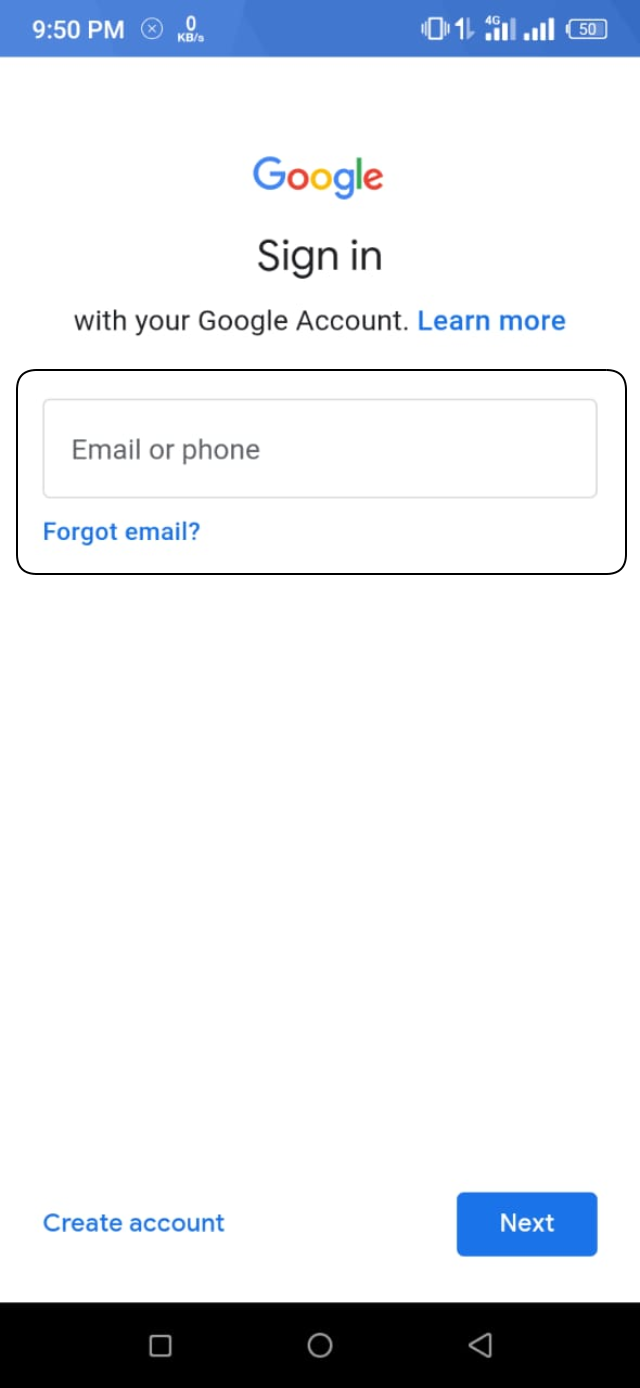Image resolution: width=640 pixels, height=1388 pixels.
Task: Open the Forgot email link
Action: 121,531
